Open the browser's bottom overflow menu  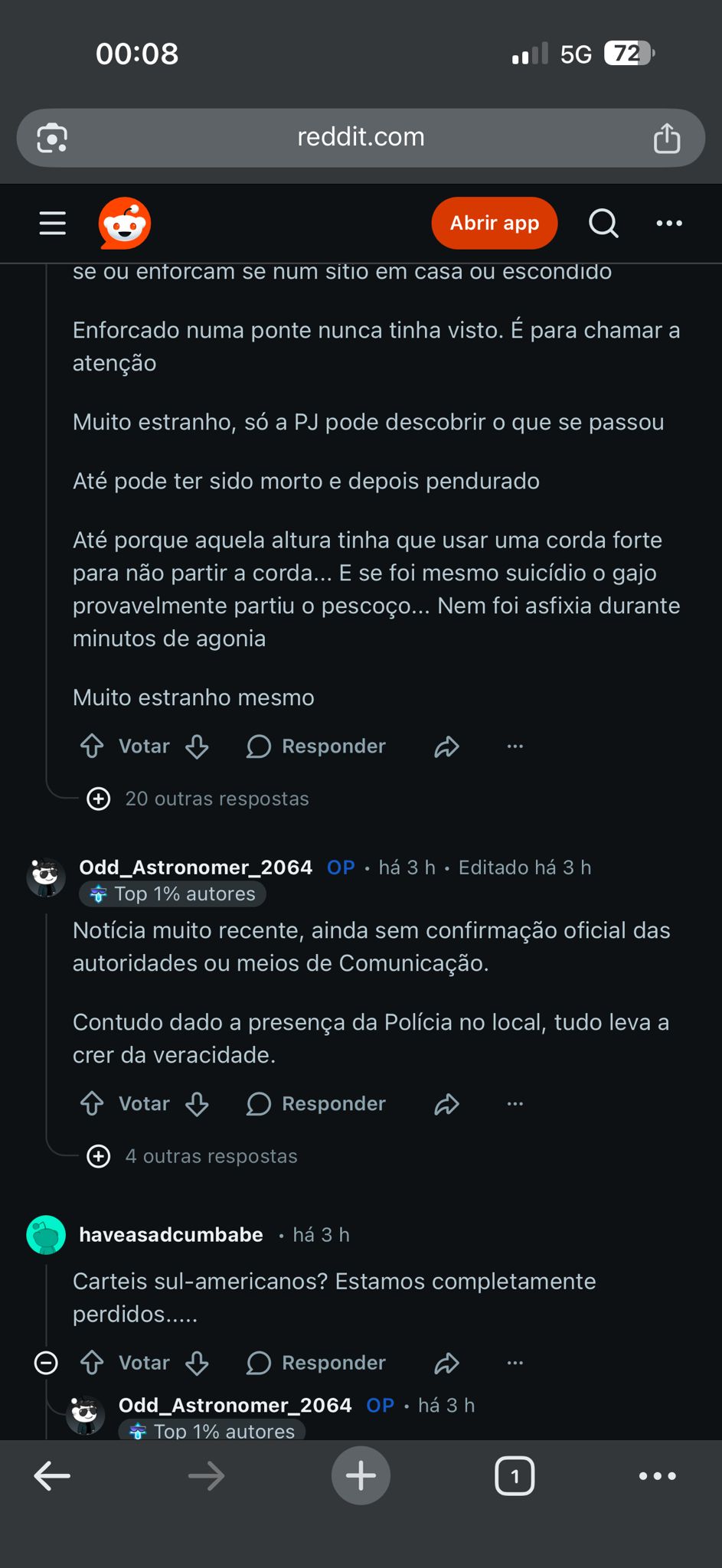point(657,1475)
